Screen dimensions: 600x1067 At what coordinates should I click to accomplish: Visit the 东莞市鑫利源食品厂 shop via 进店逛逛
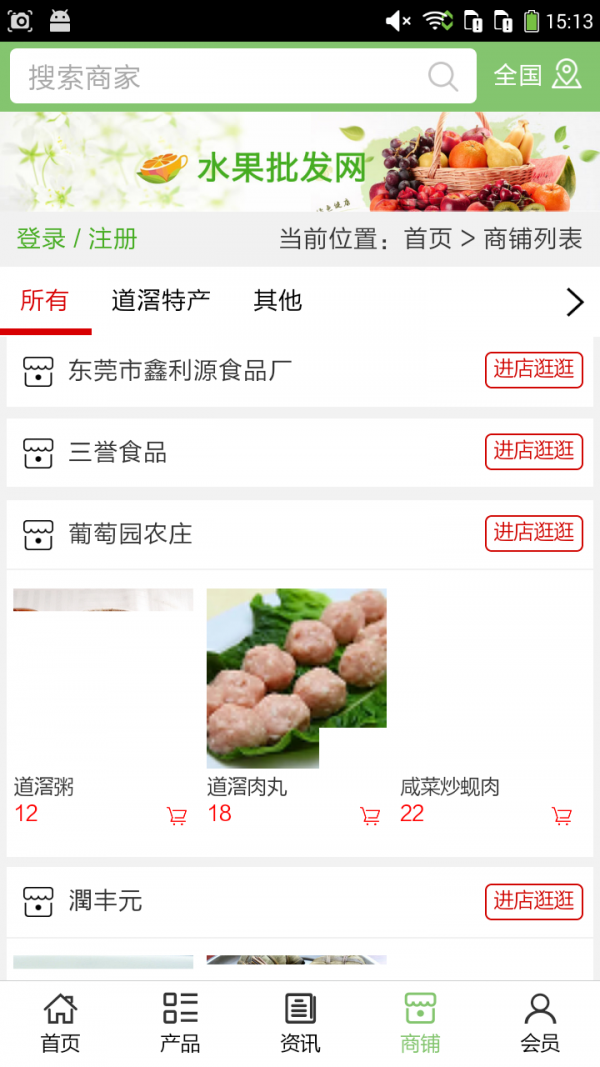pos(534,370)
